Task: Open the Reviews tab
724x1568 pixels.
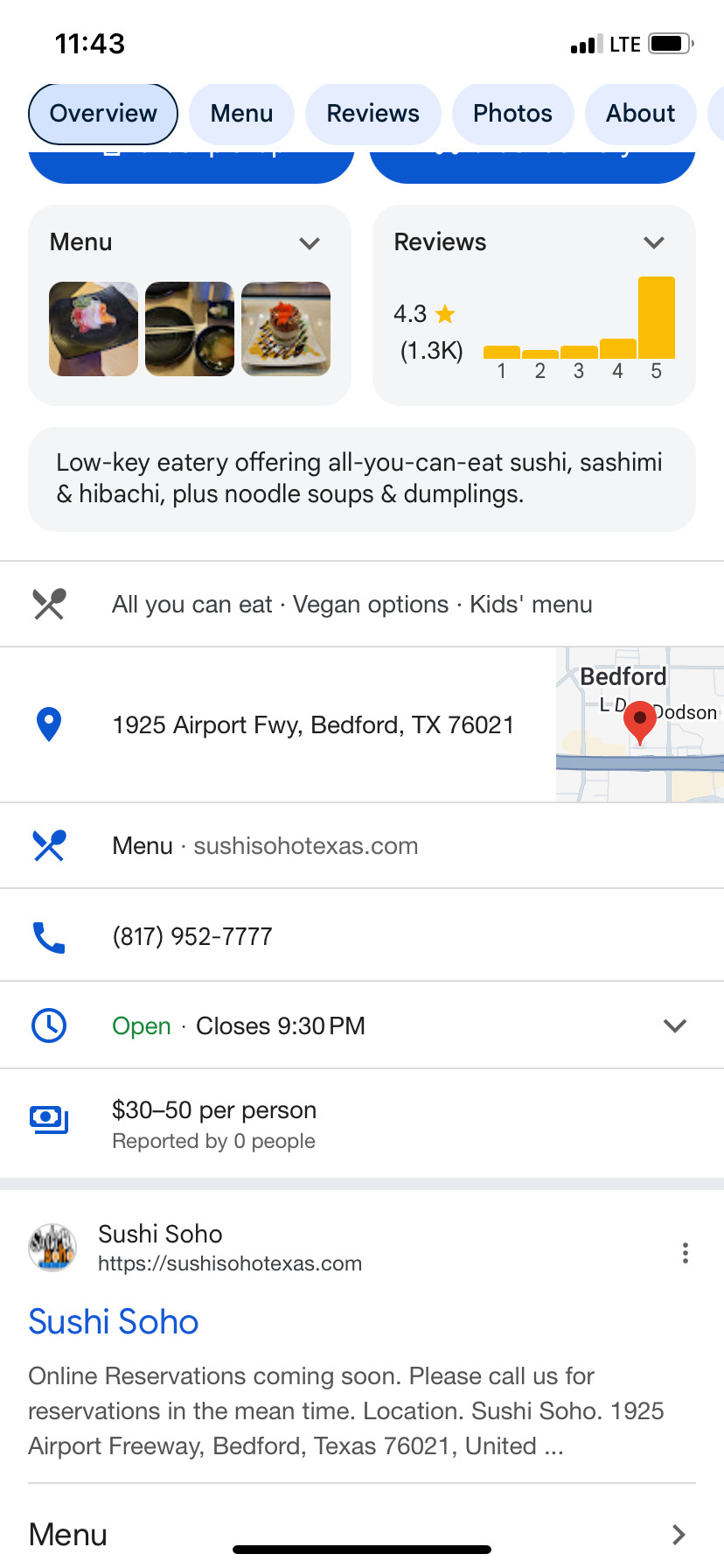Action: pos(372,114)
